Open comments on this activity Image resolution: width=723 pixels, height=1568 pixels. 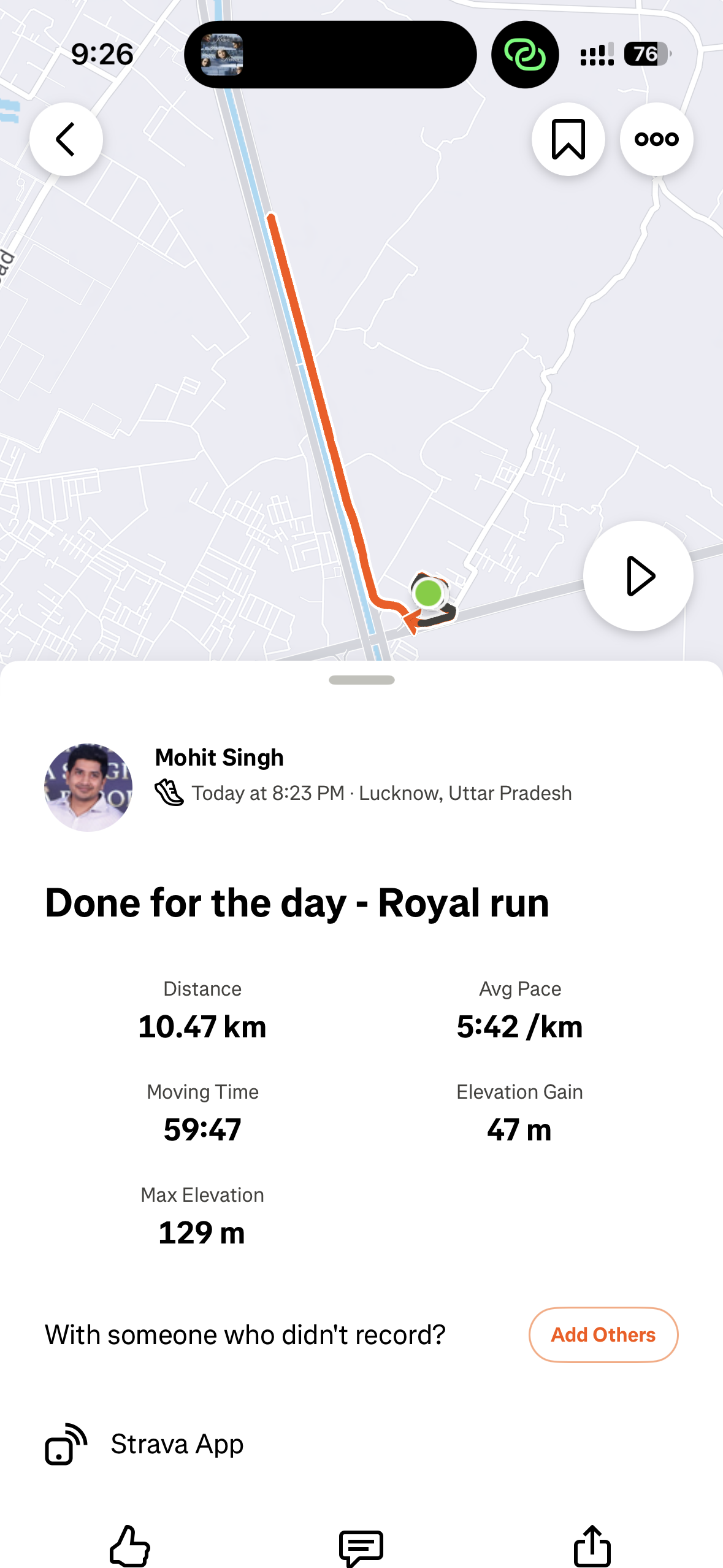point(361,1547)
